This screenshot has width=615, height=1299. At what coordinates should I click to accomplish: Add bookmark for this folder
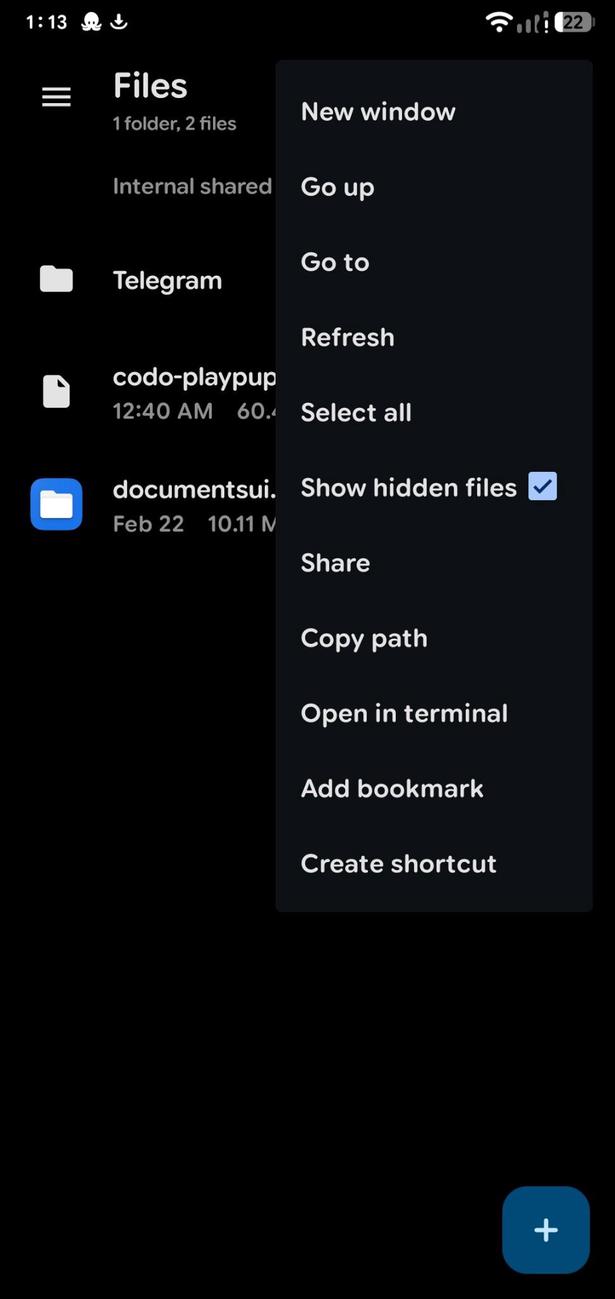coord(392,788)
